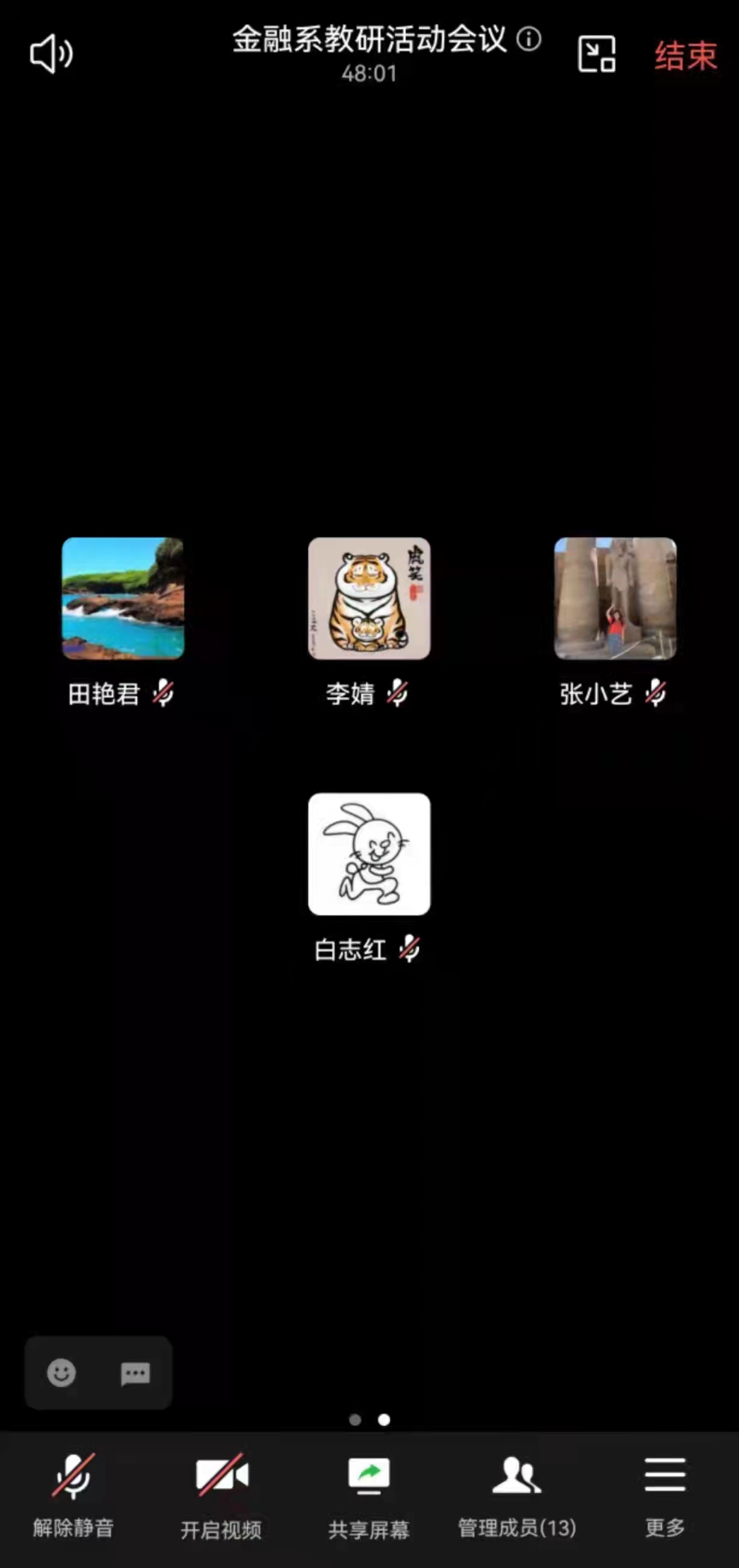The width and height of the screenshot is (739, 1568).
Task: Jump to the first page indicator dot
Action: (x=355, y=1419)
